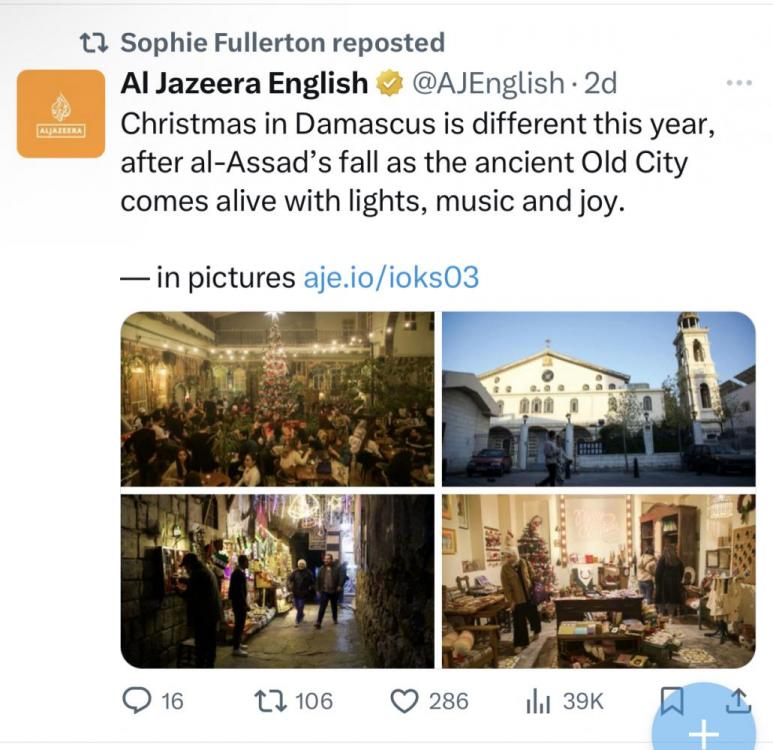View the Christmas tree courtyard photo
This screenshot has width=773, height=750.
tap(277, 399)
